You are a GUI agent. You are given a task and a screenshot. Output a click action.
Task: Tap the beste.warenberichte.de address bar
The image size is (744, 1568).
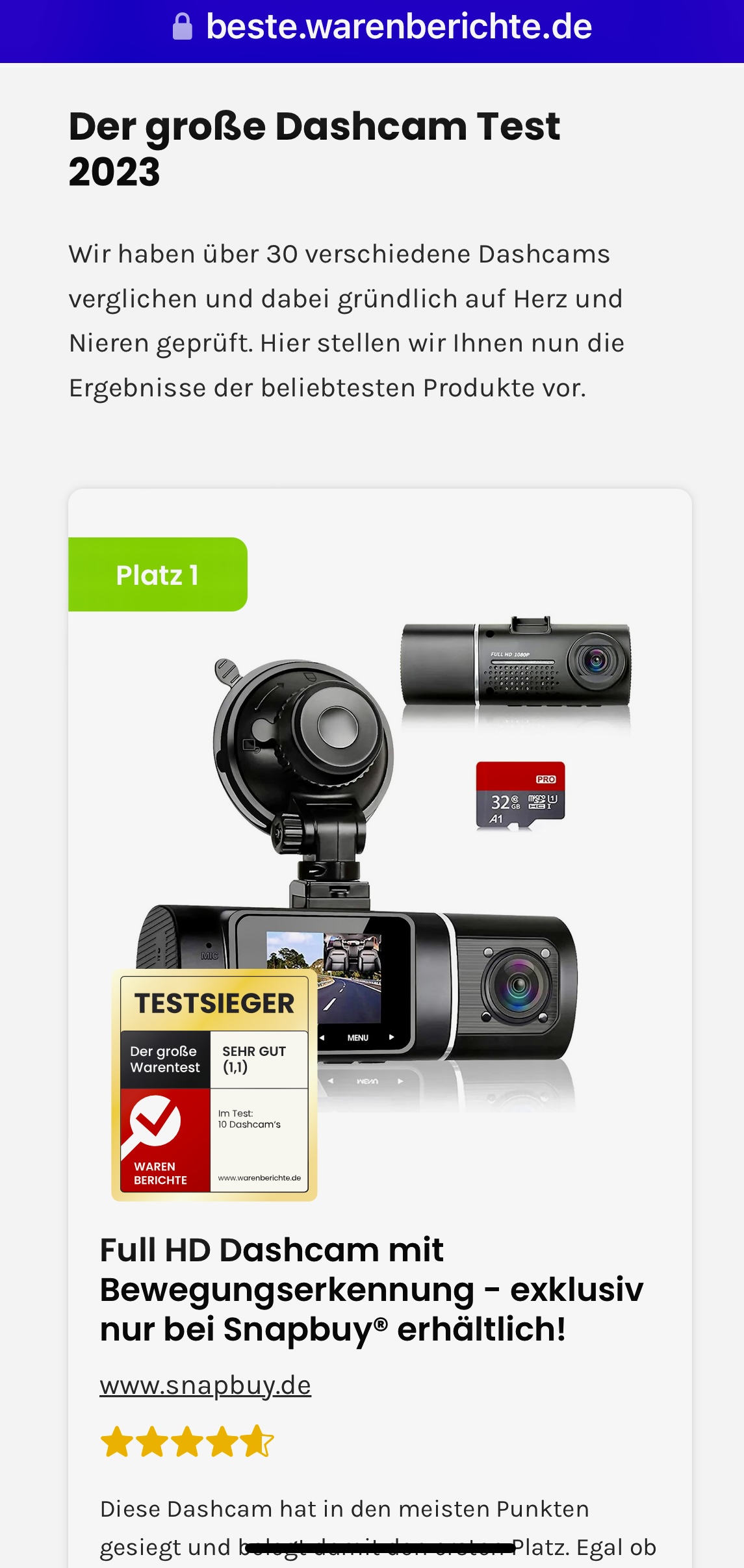point(382,27)
